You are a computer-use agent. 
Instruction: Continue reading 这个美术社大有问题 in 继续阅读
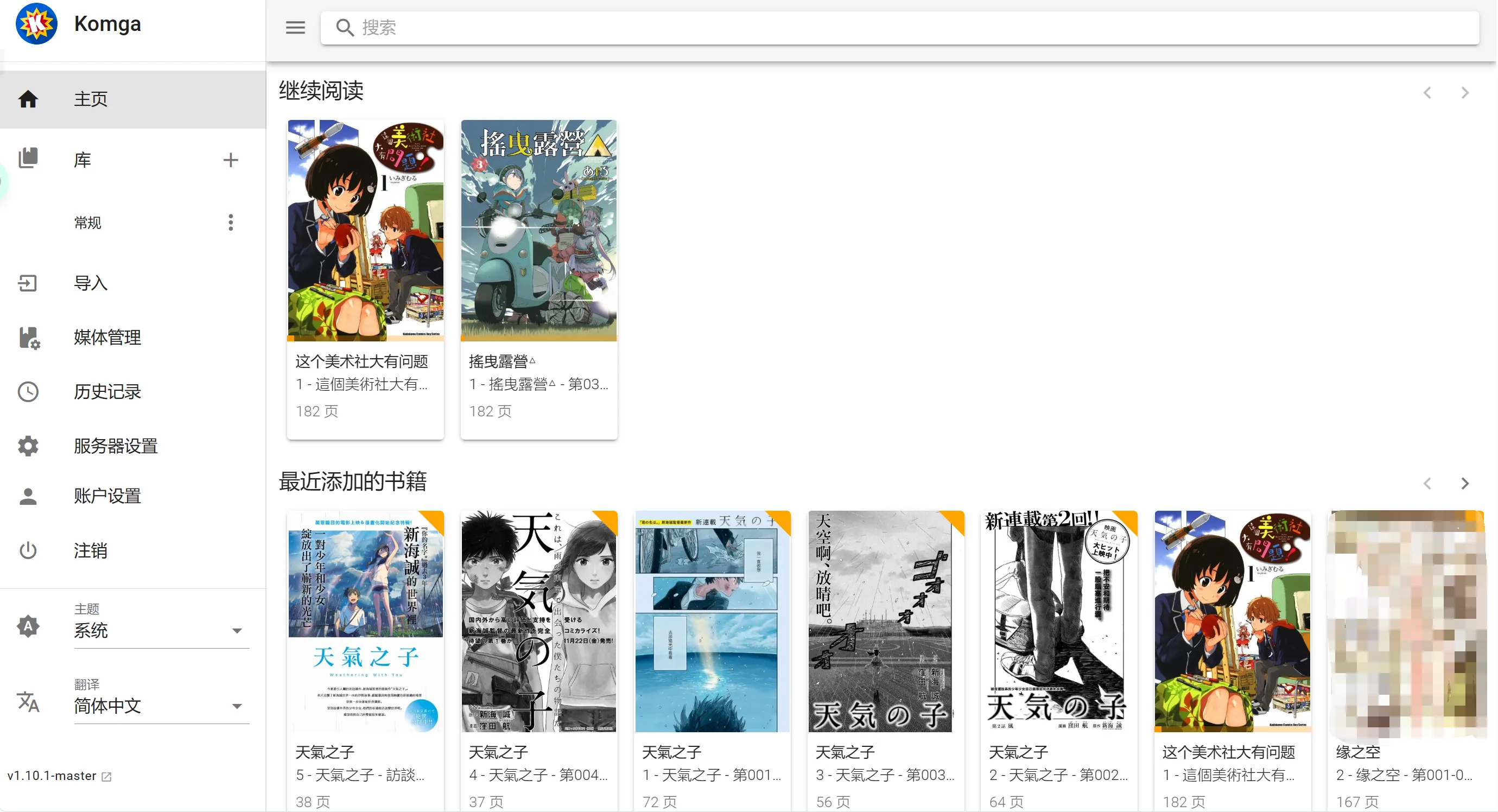pos(365,231)
